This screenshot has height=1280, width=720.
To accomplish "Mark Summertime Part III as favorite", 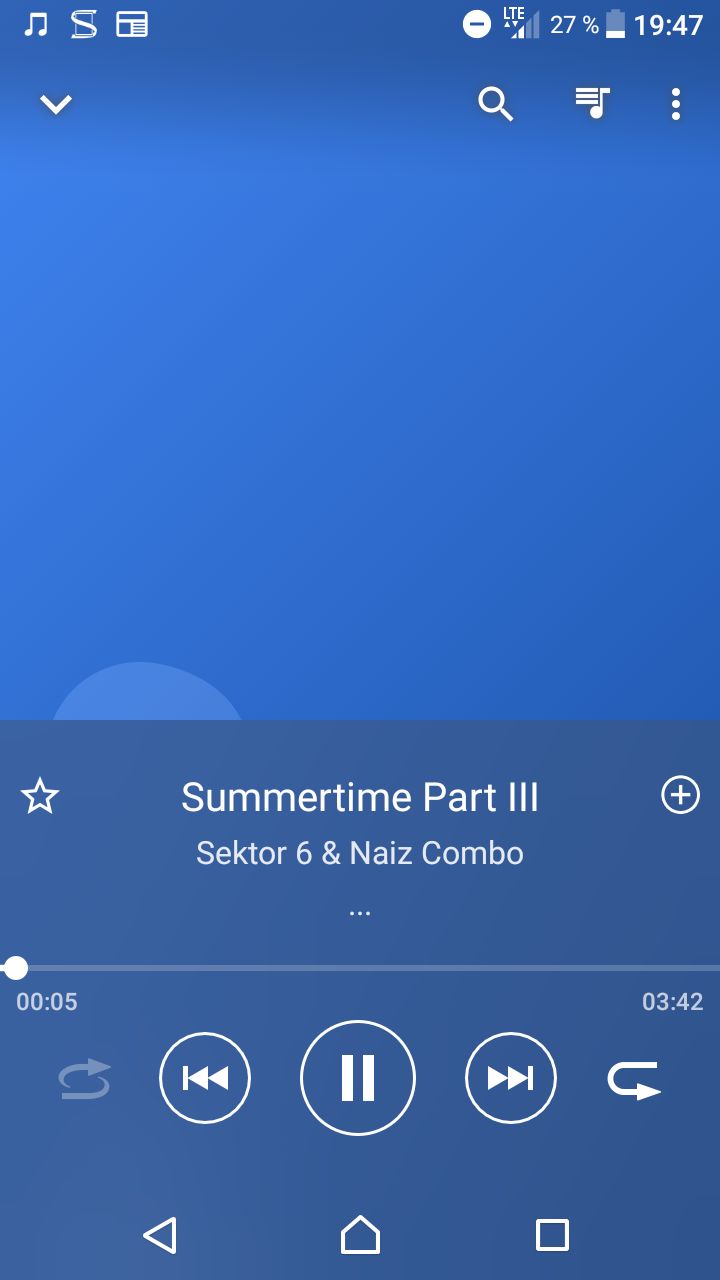I will coord(40,797).
